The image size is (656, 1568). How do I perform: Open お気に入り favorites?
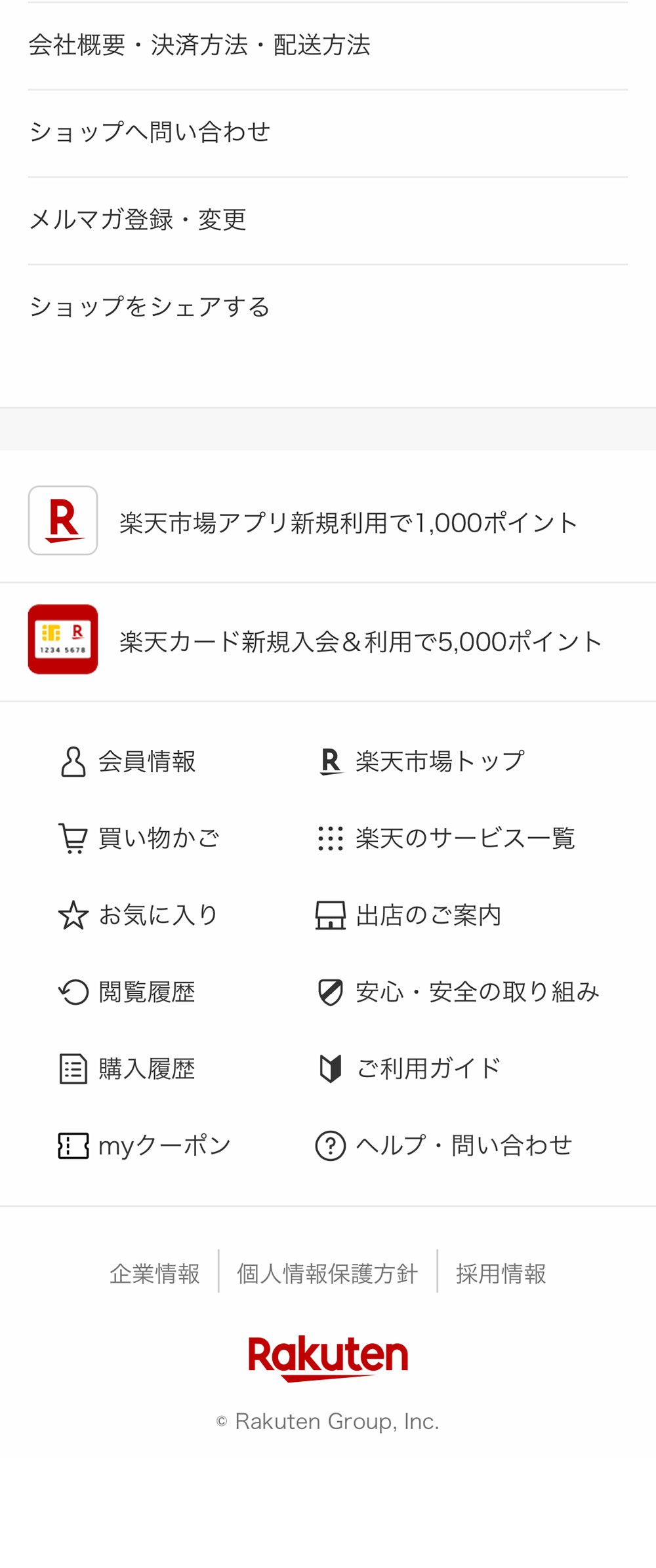click(138, 914)
